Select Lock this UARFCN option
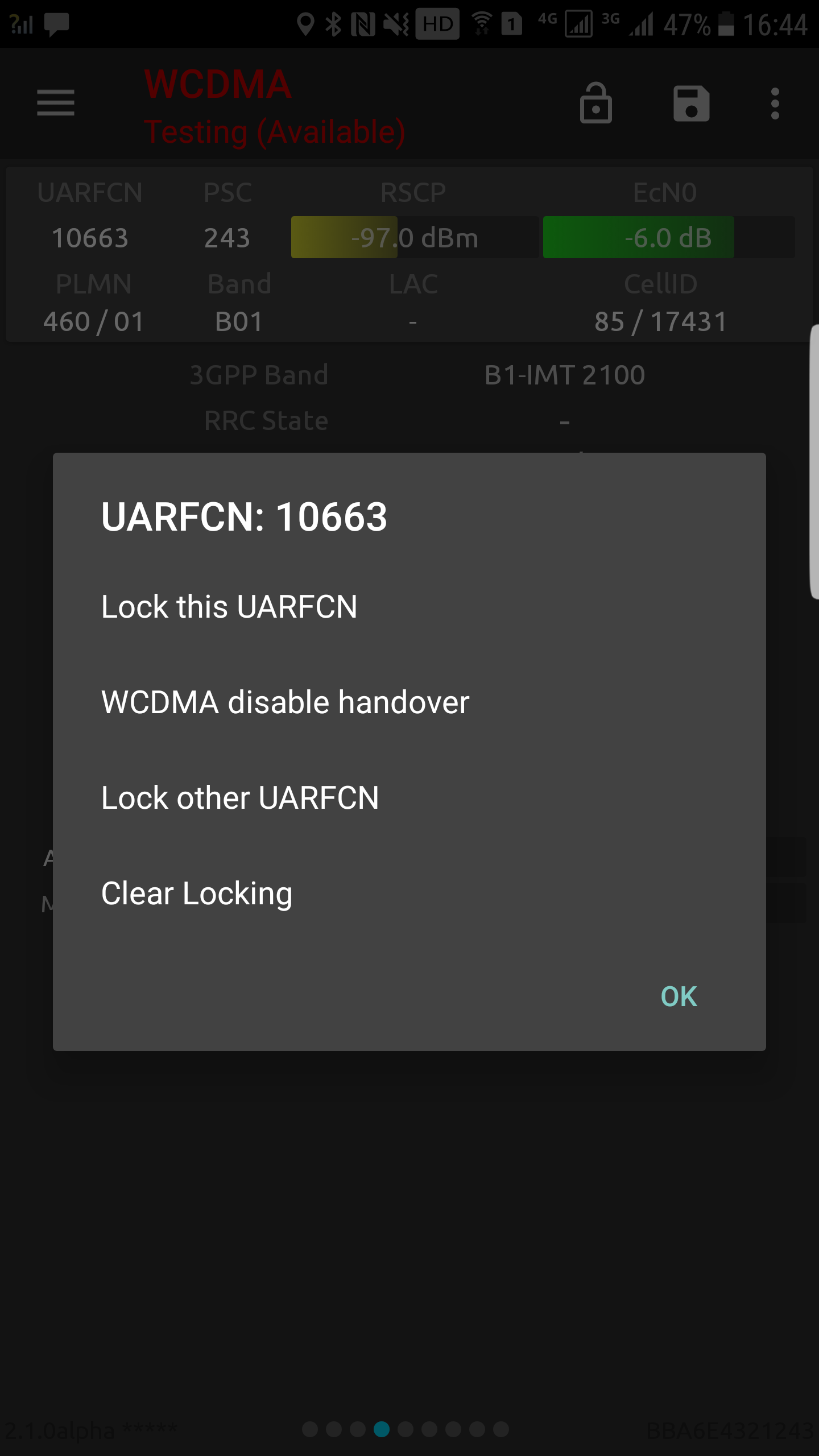 click(229, 607)
